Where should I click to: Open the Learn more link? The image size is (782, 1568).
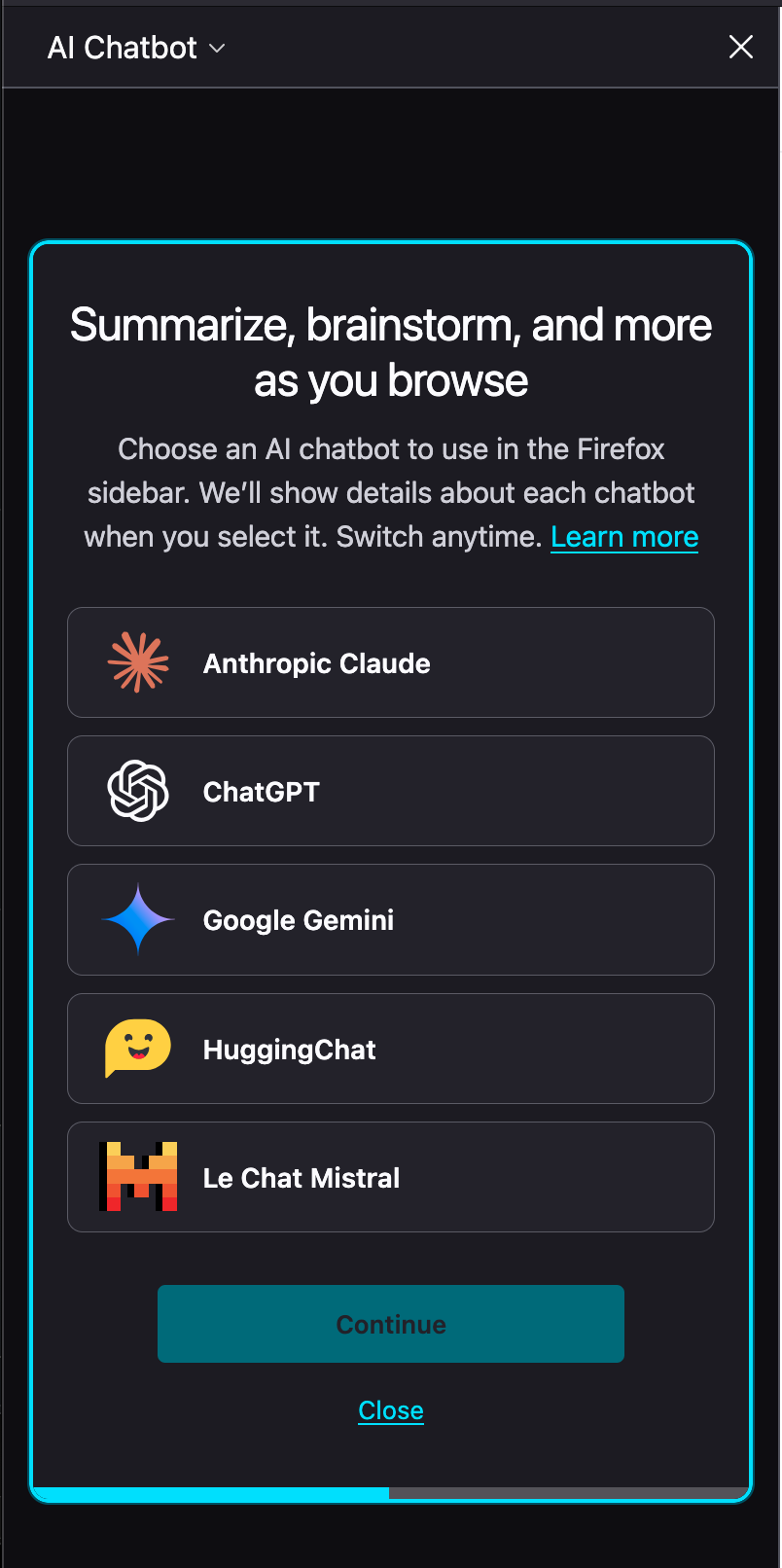tap(624, 537)
